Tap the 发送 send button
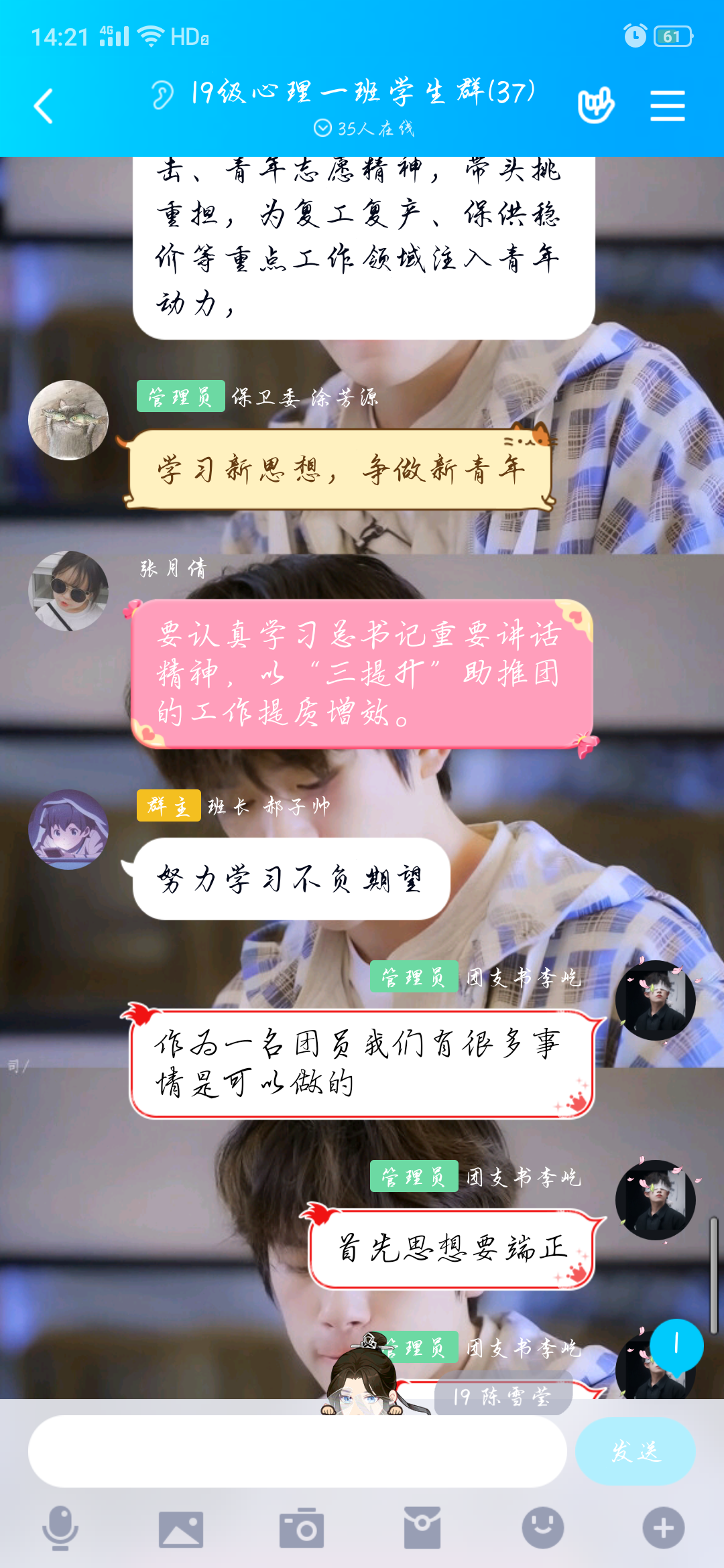 pos(635,1451)
